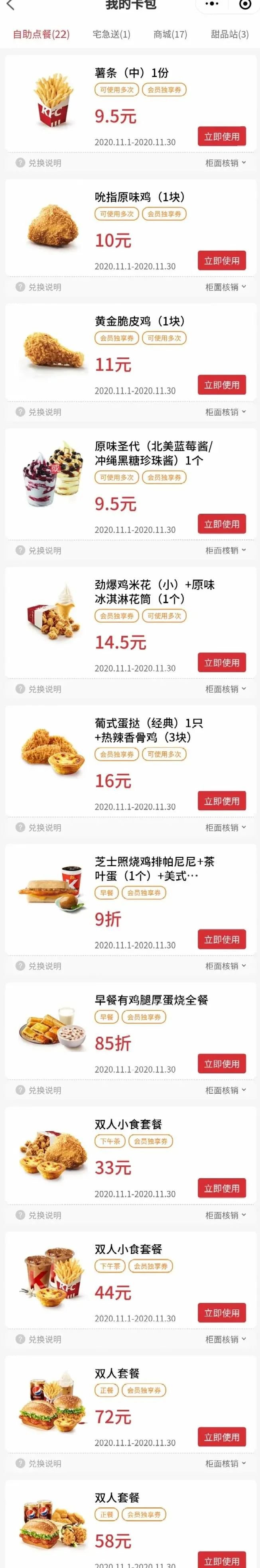Tap 立即使用 for 吮指原味鸡 coupon
The image size is (260, 1568).
click(x=222, y=261)
